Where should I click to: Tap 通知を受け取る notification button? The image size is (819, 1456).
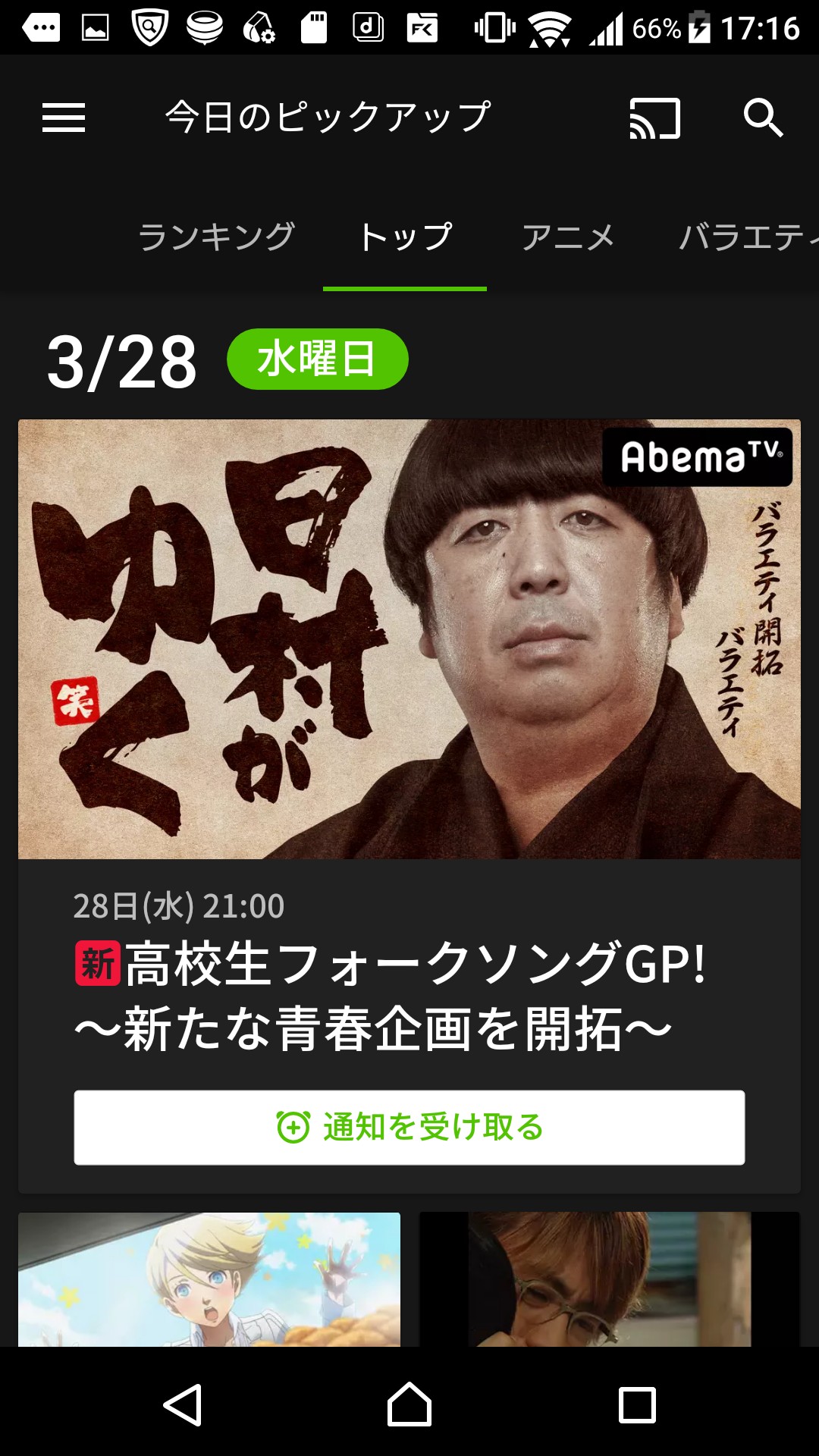[x=409, y=1127]
